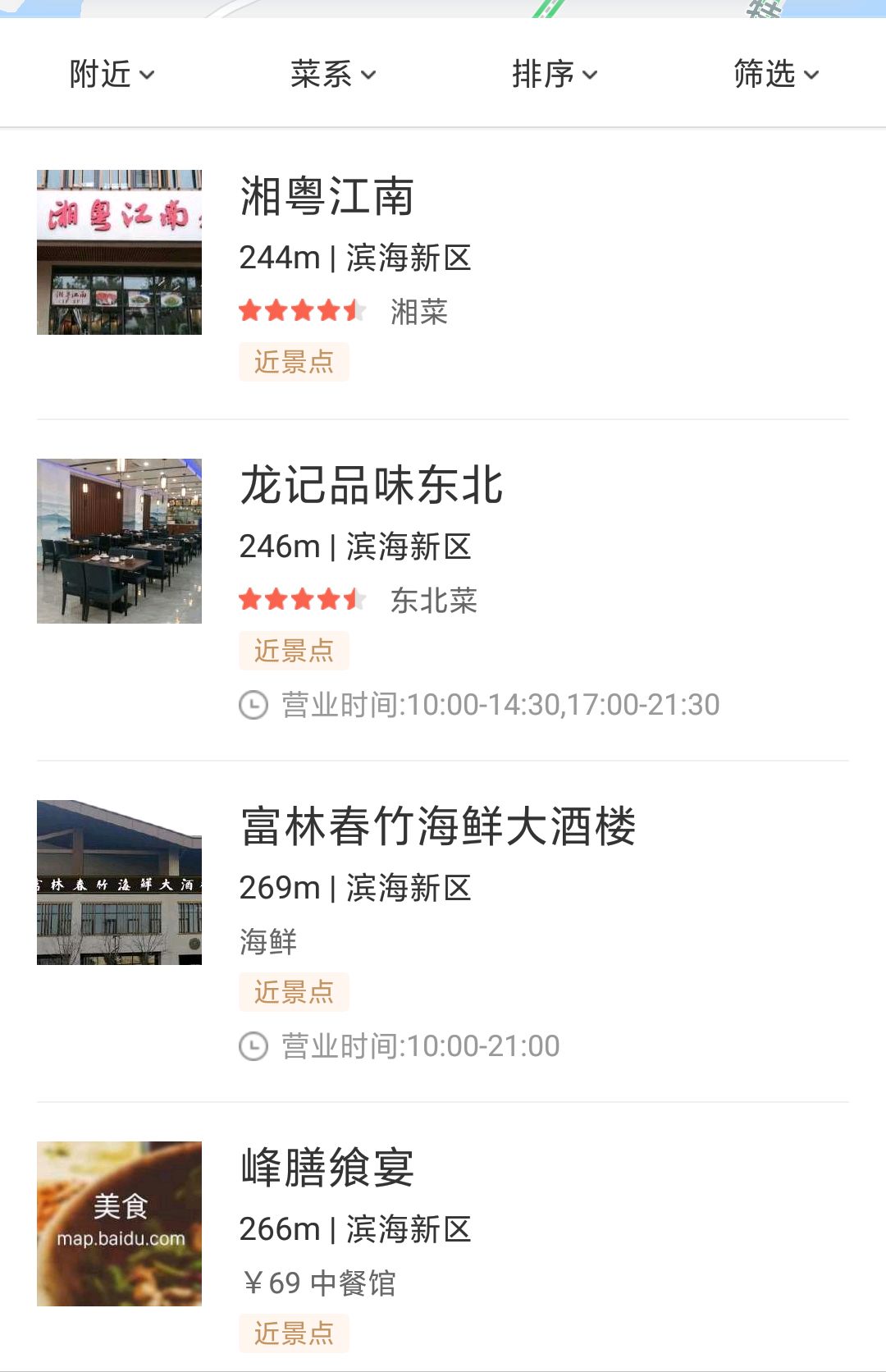
Task: Open the 筛选 filter options
Action: coord(776,74)
